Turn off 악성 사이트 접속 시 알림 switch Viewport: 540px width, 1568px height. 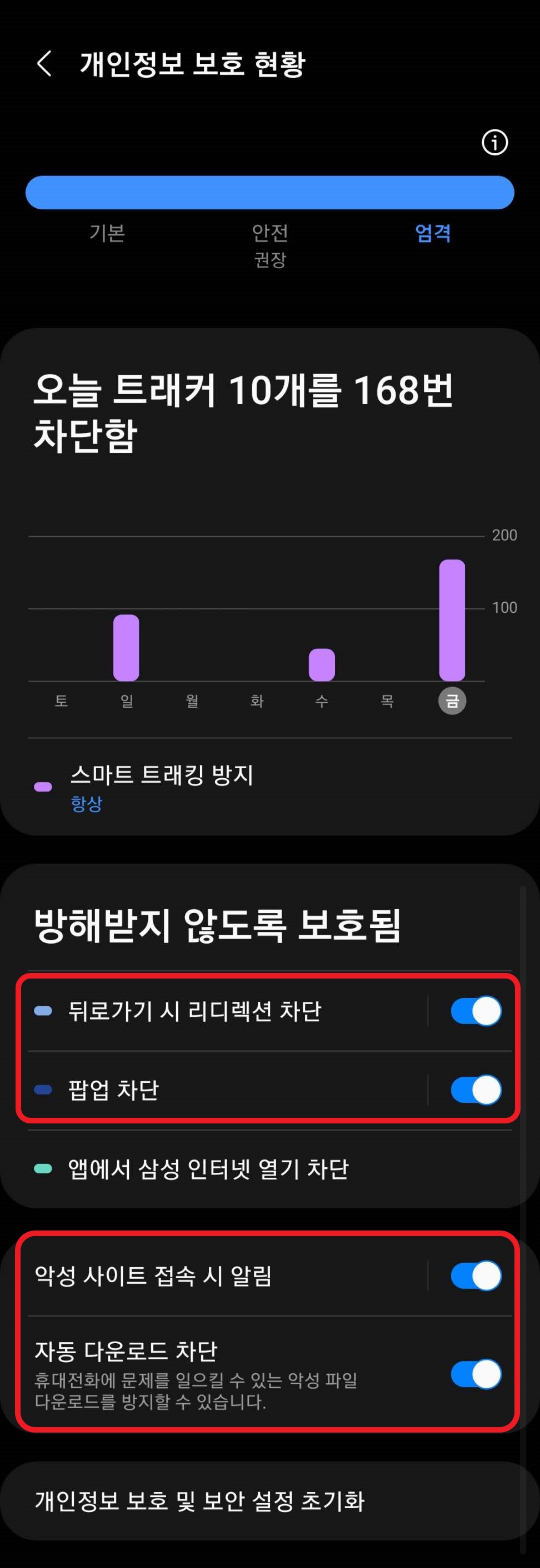pos(476,1274)
